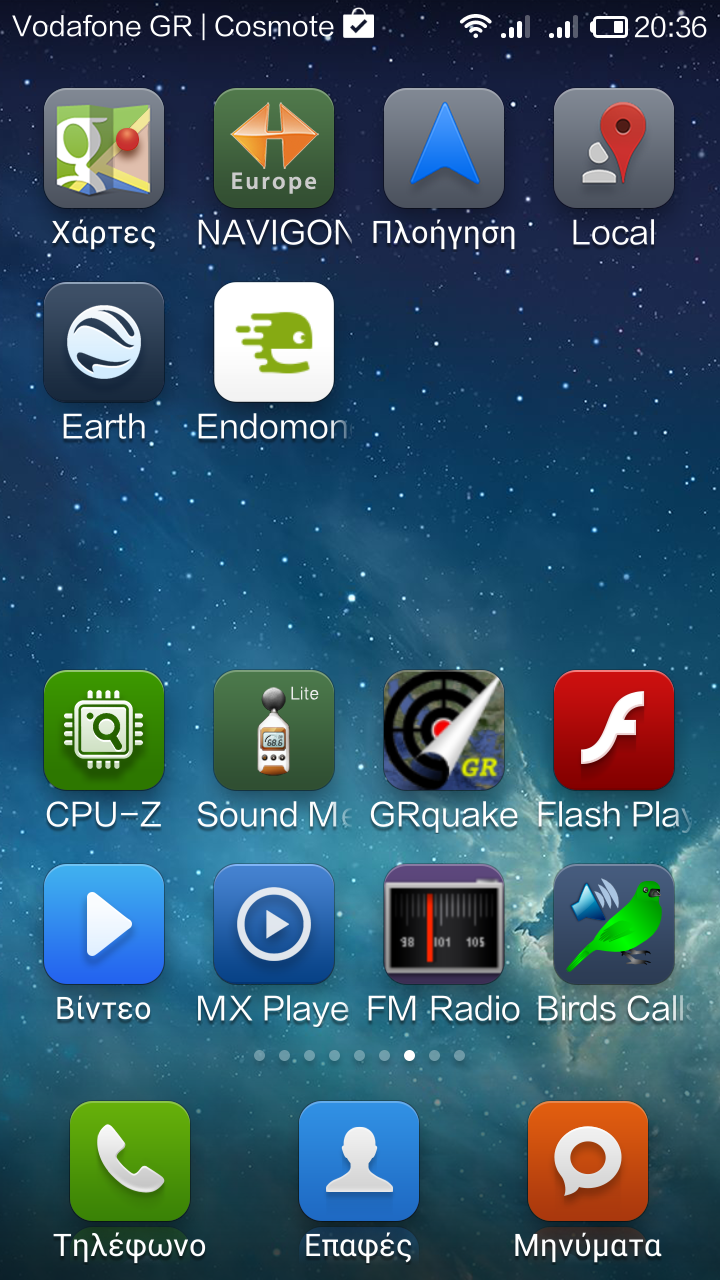Screen dimensions: 720x1280
Task: Open FM Radio
Action: [444, 924]
